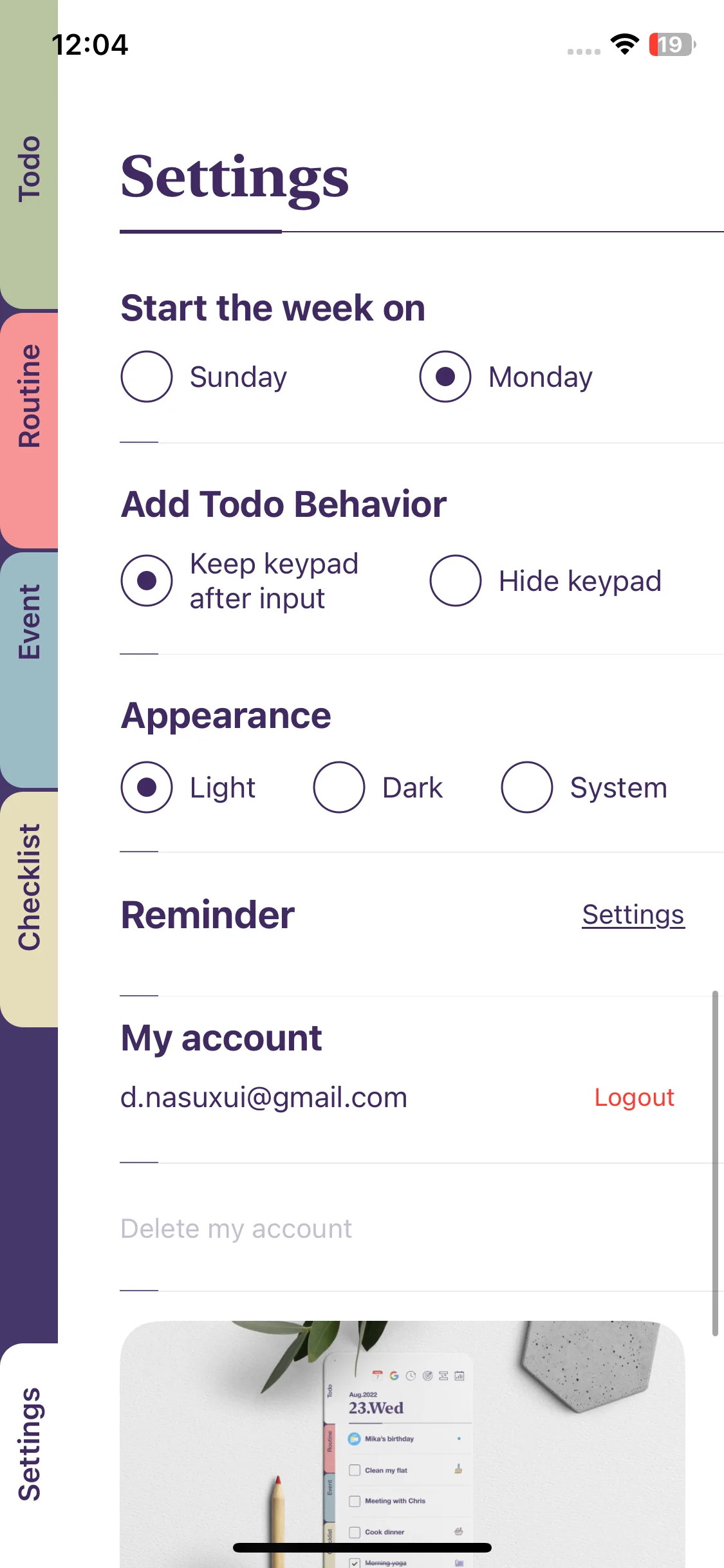The image size is (724, 1568).
Task: Log out of the account
Action: tap(634, 1097)
